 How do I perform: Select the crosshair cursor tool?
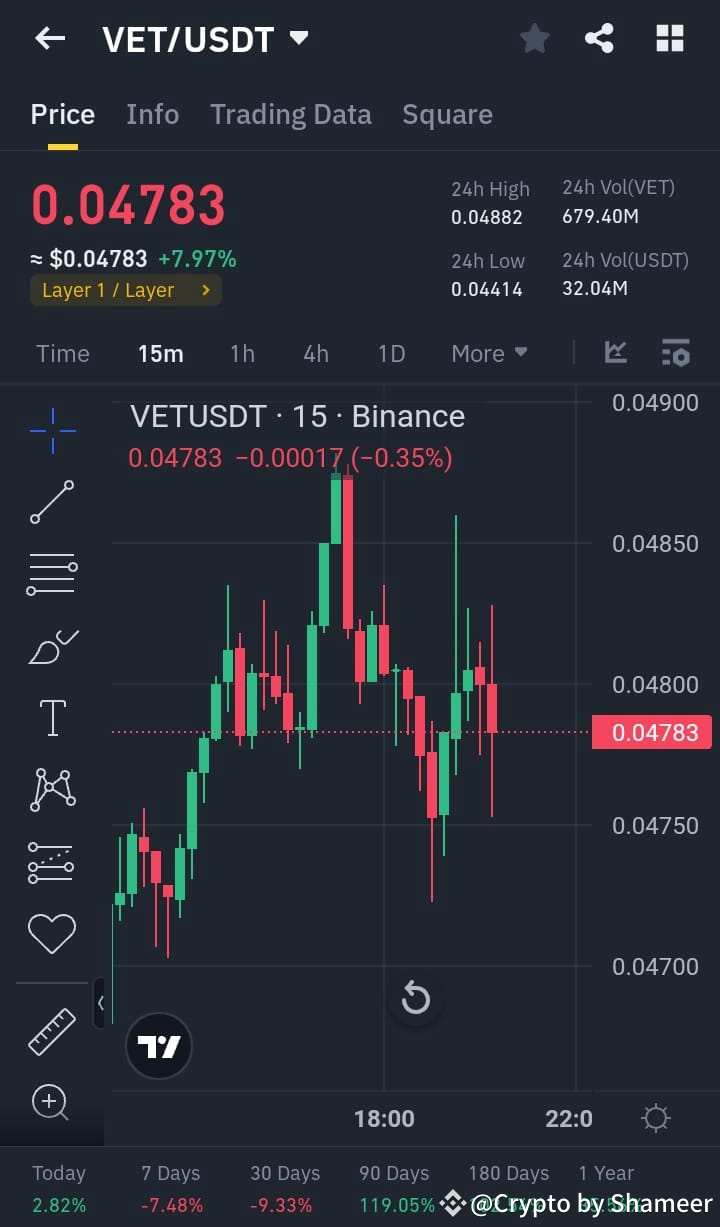52,430
